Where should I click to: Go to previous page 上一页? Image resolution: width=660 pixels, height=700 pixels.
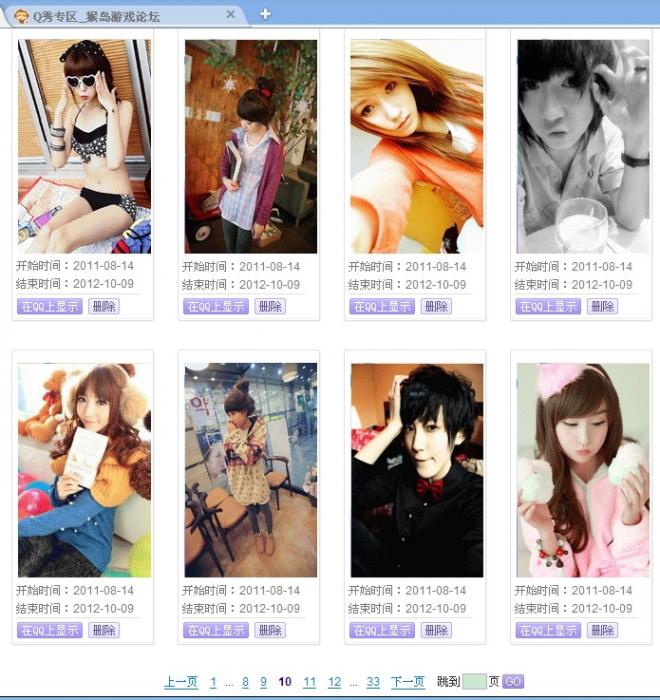click(181, 682)
